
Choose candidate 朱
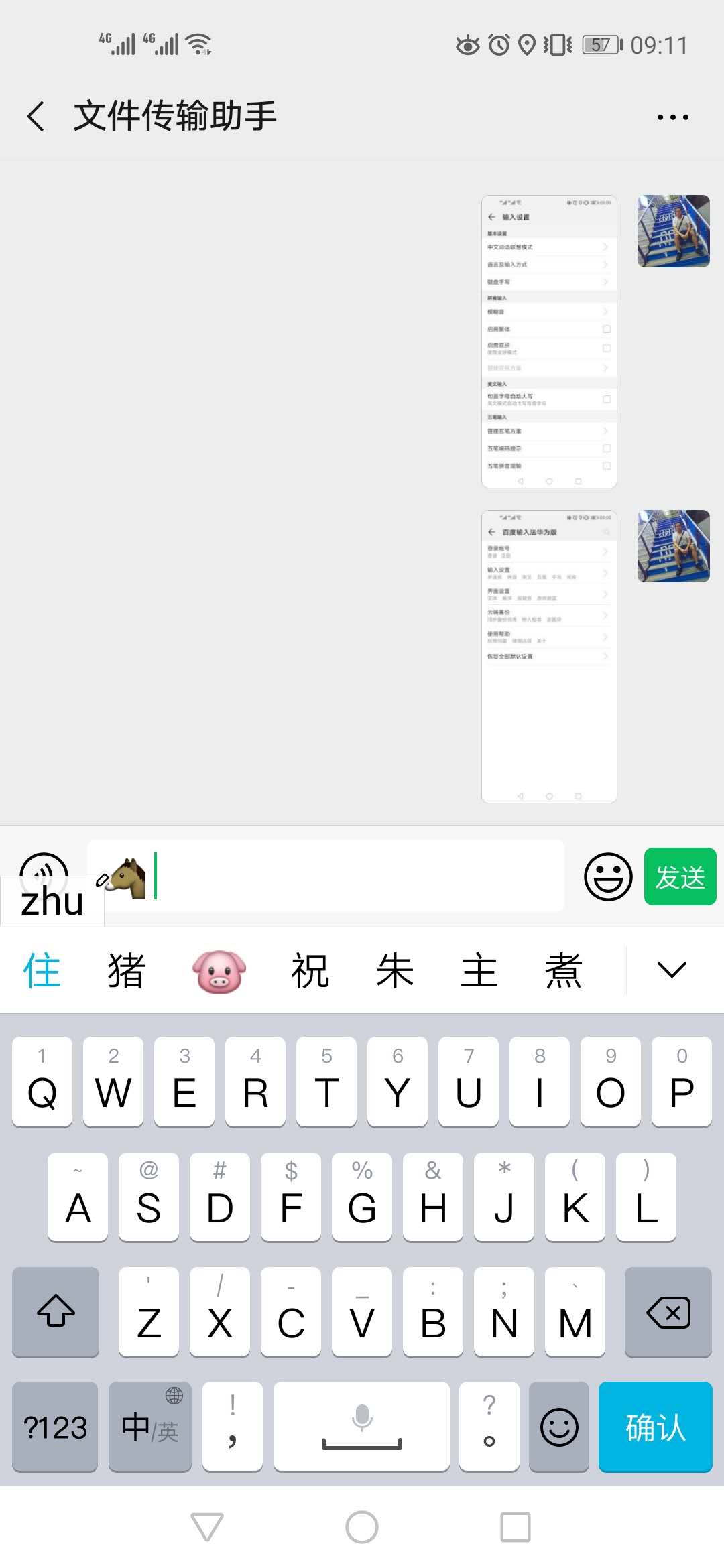(x=394, y=970)
